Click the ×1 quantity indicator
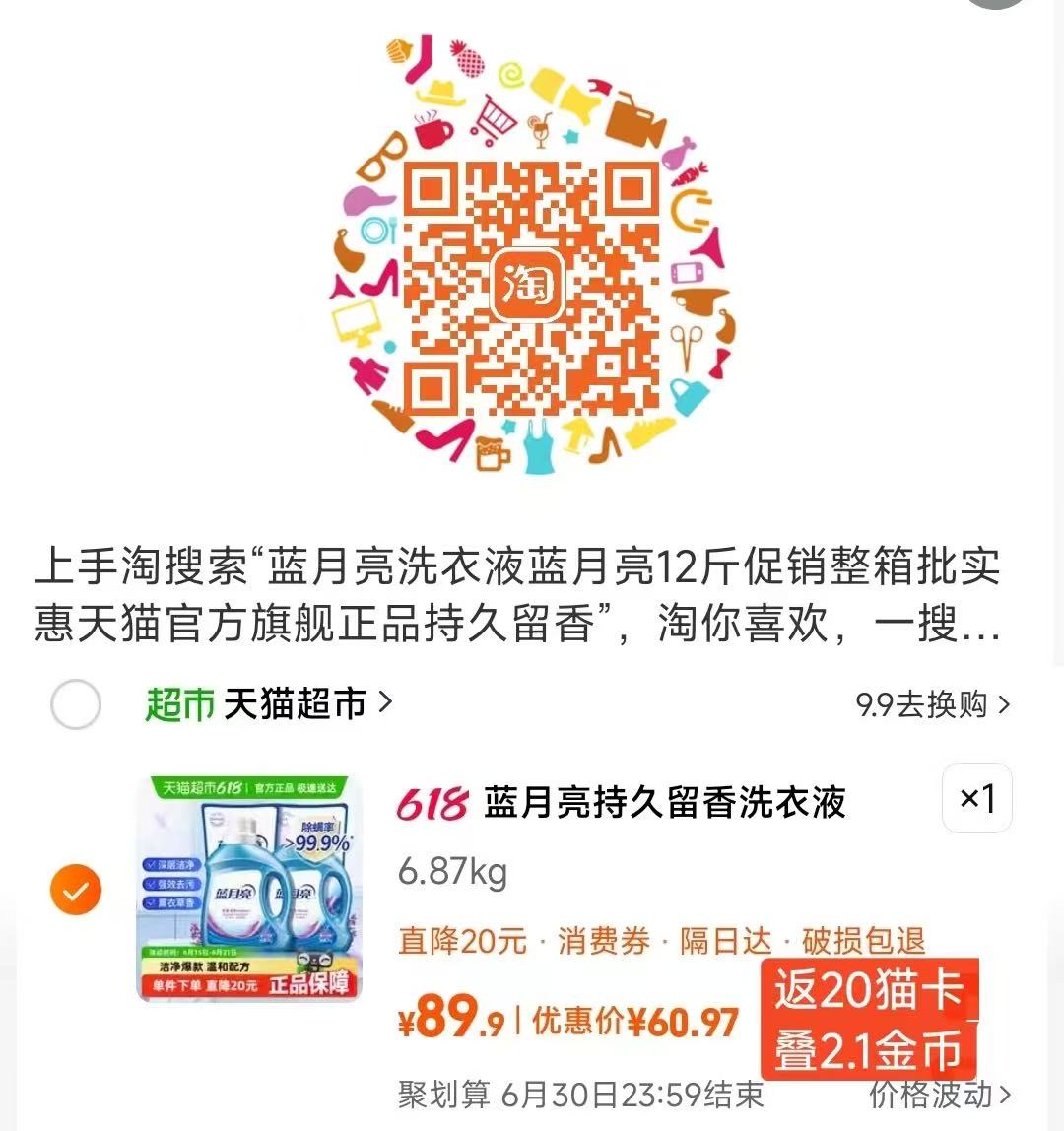 coord(976,799)
